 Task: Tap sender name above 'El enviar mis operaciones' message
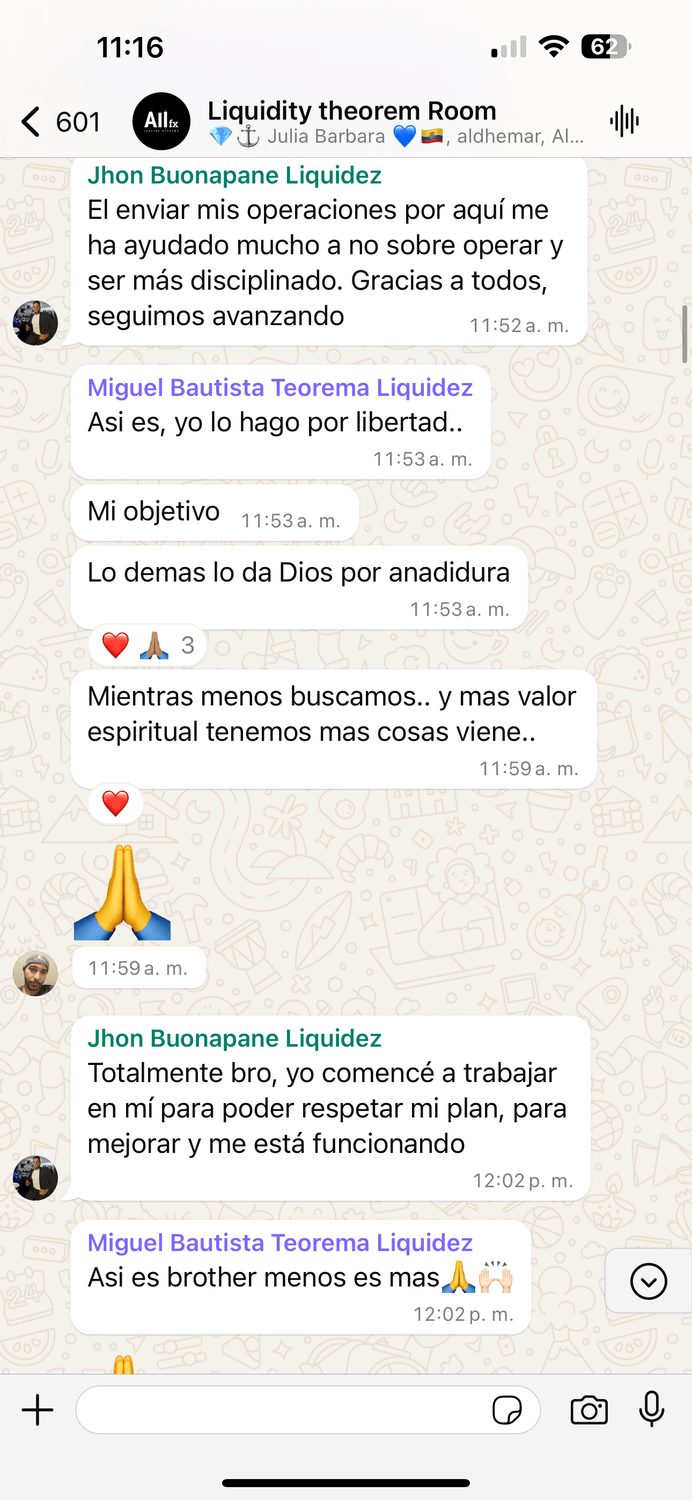click(234, 176)
